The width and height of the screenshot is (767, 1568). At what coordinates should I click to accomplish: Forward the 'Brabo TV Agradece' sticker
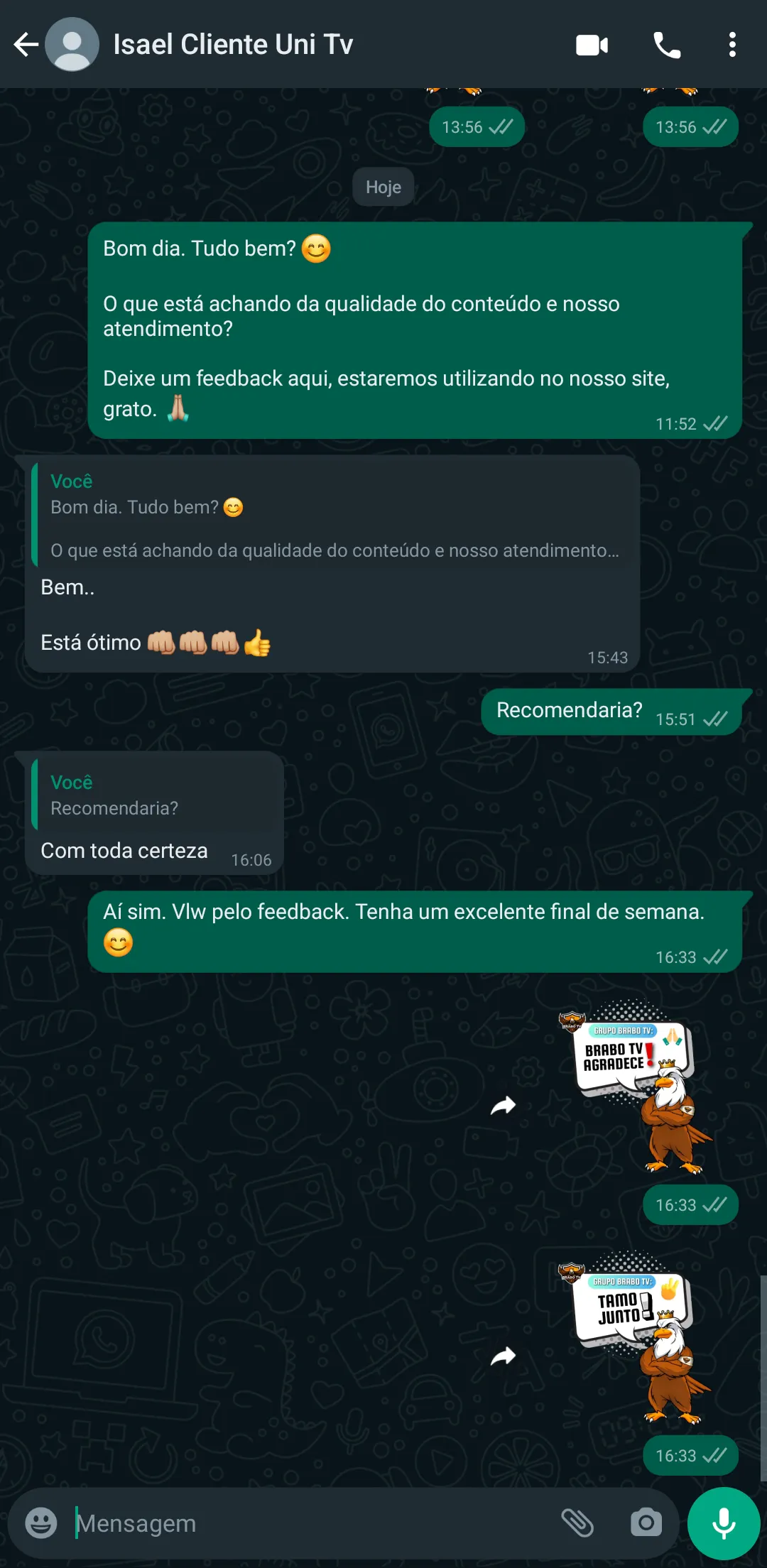(504, 1104)
